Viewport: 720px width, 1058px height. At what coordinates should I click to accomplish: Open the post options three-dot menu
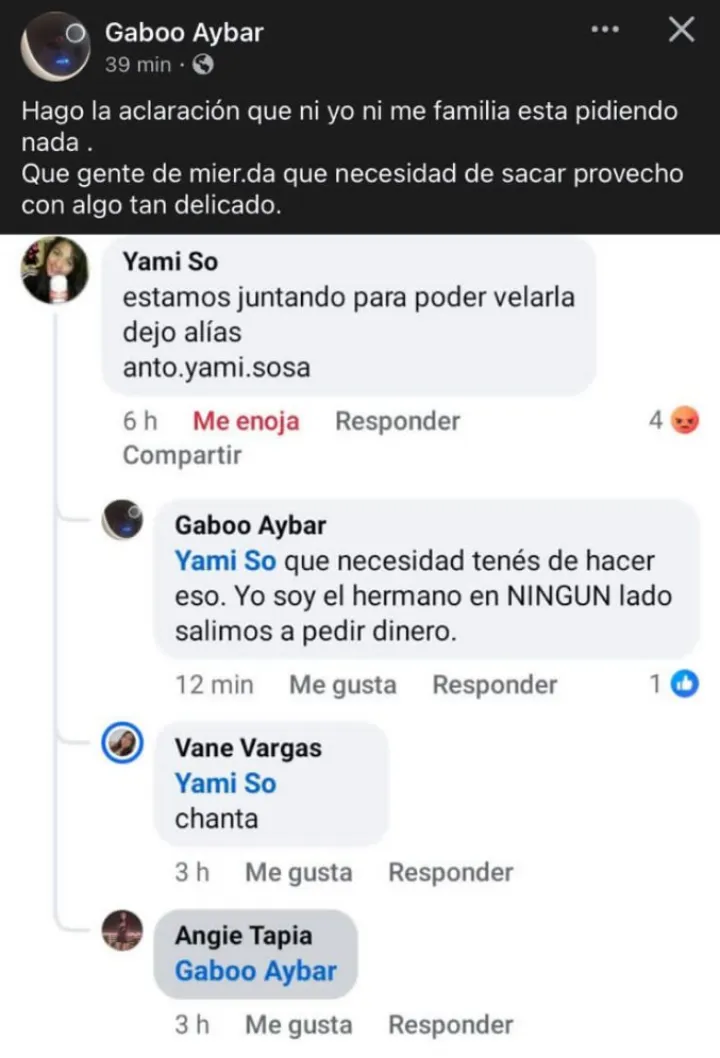pyautogui.click(x=604, y=30)
